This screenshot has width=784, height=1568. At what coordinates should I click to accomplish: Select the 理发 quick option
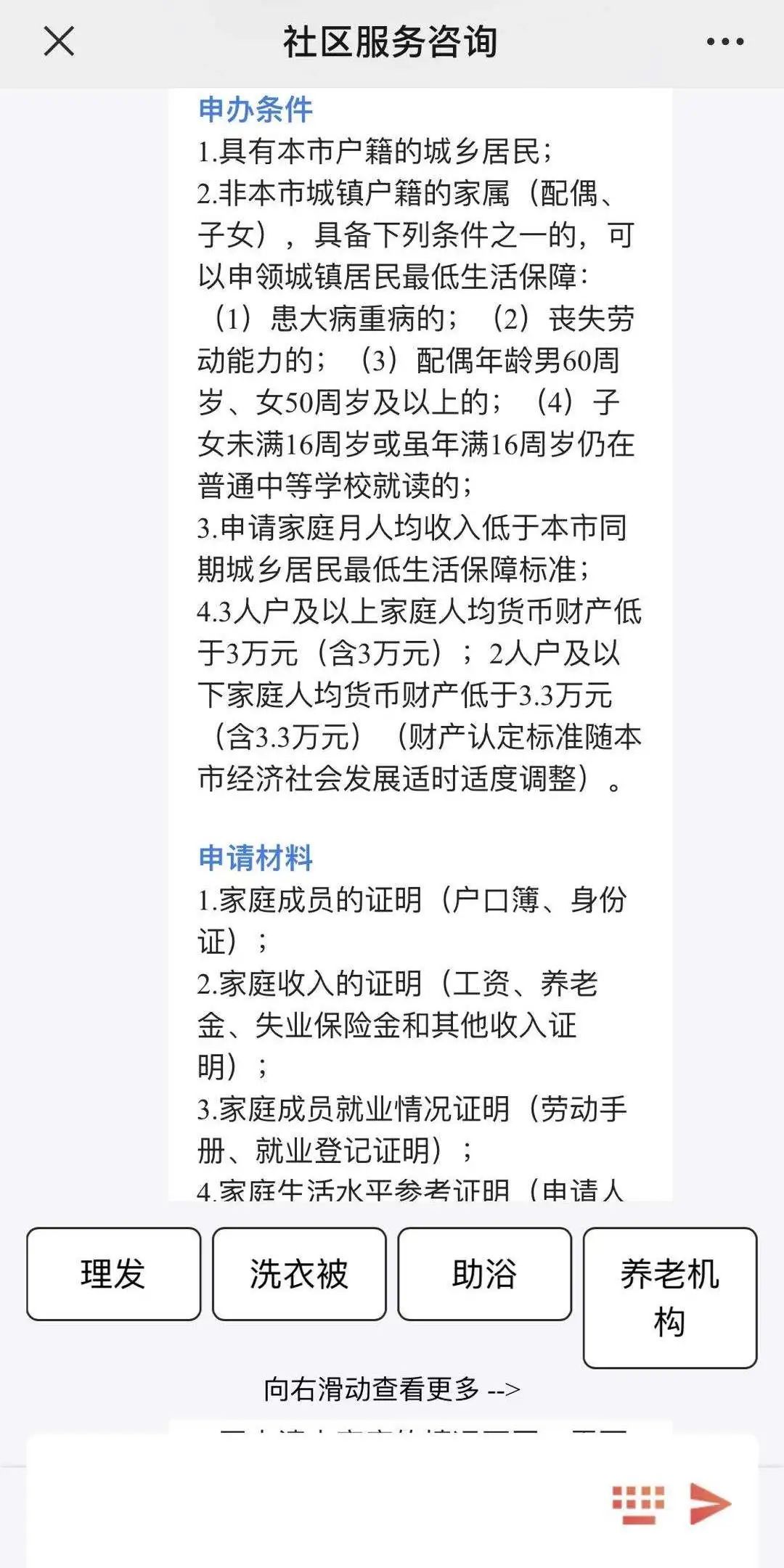[x=113, y=1273]
